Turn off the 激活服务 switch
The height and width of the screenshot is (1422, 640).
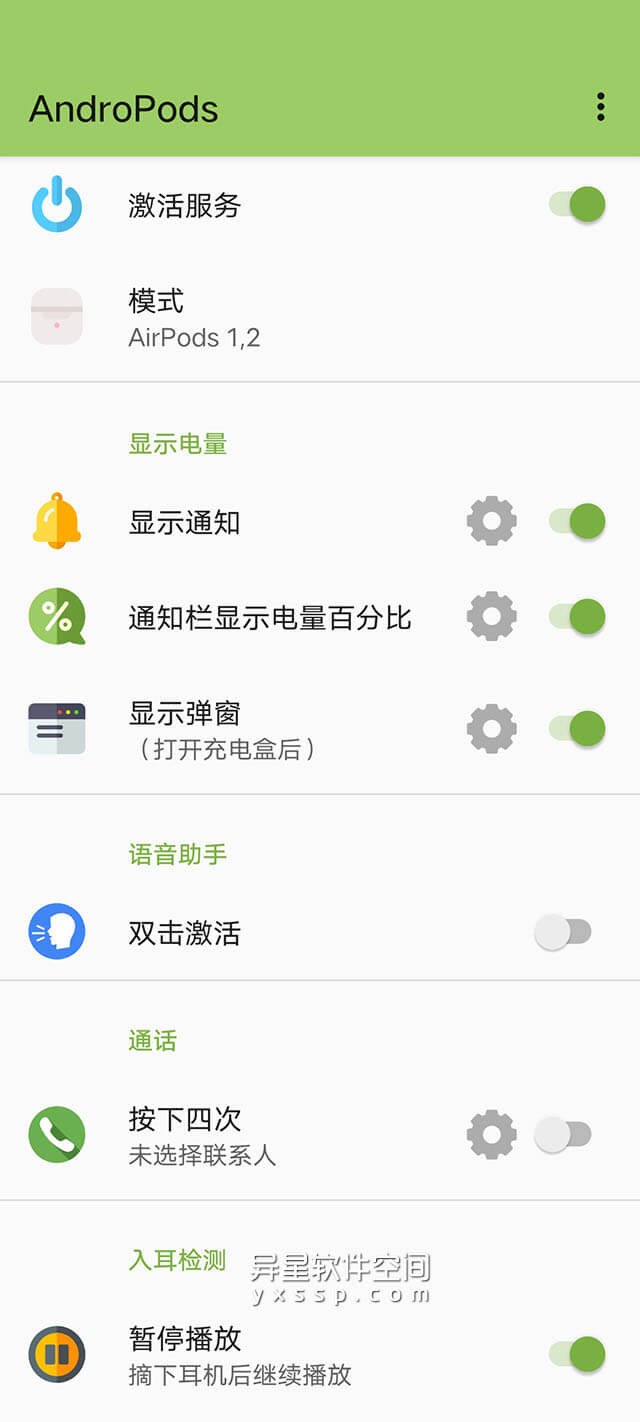577,205
